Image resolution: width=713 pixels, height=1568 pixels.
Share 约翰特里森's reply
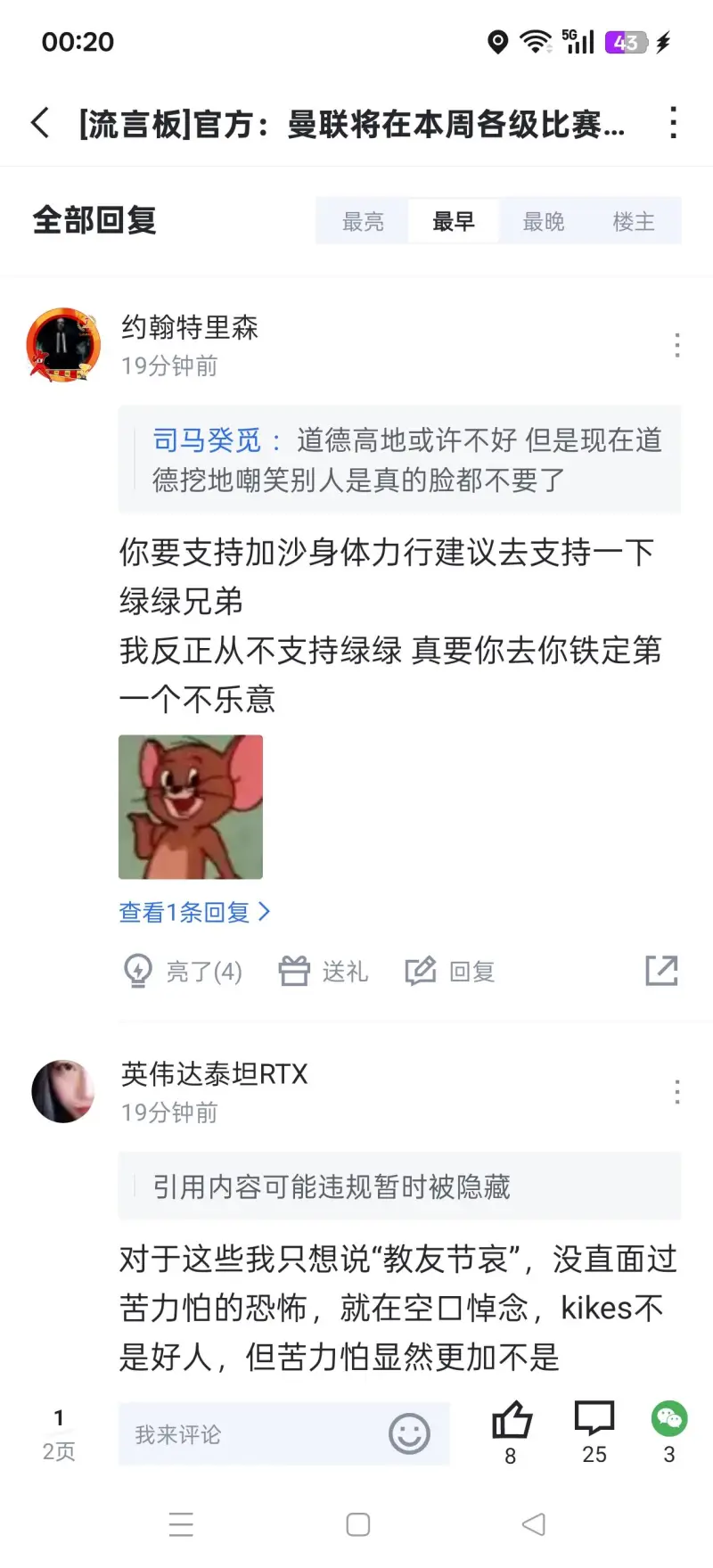coord(661,971)
